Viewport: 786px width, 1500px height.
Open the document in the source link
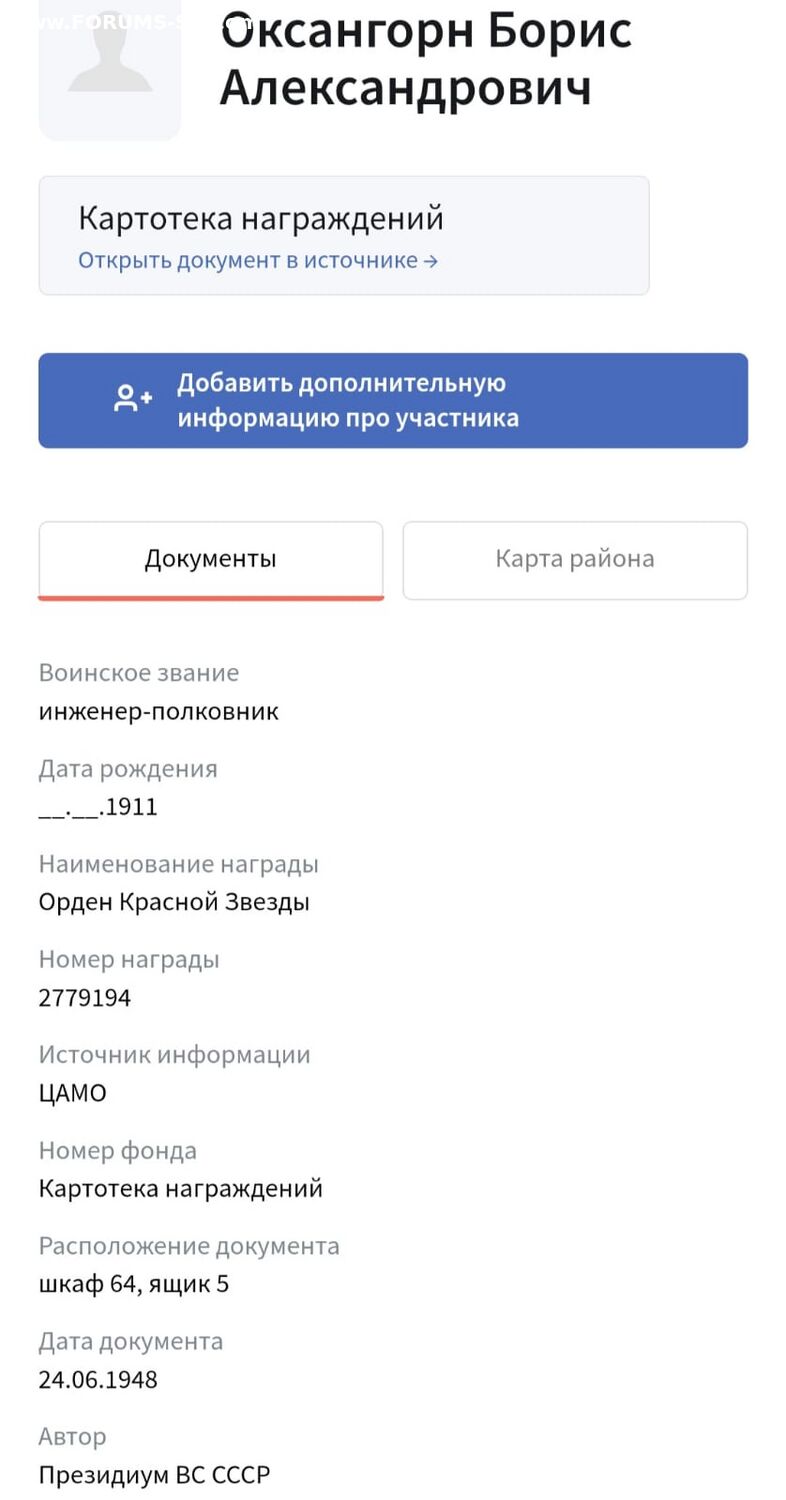click(x=258, y=261)
